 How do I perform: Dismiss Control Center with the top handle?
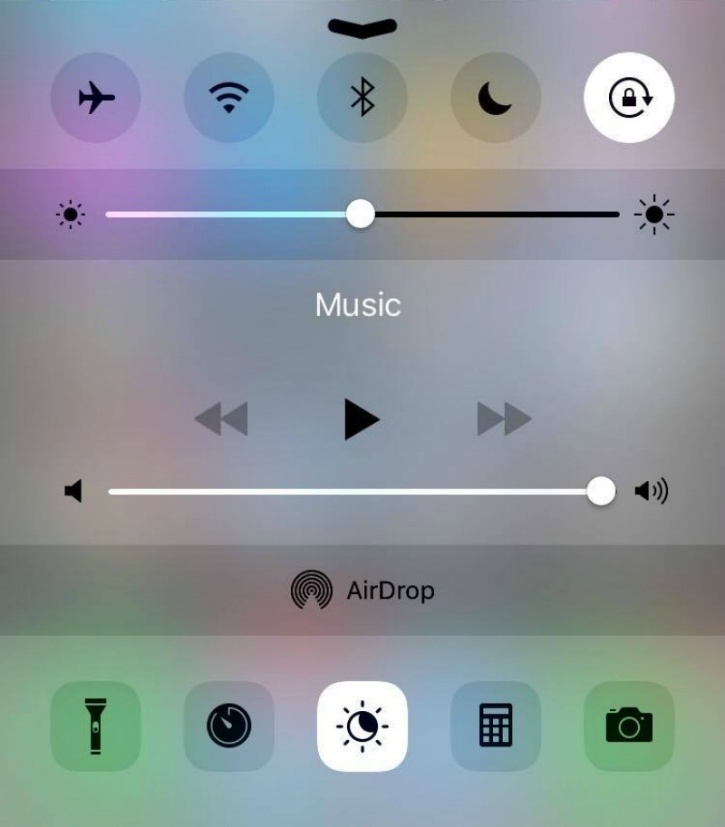click(362, 27)
